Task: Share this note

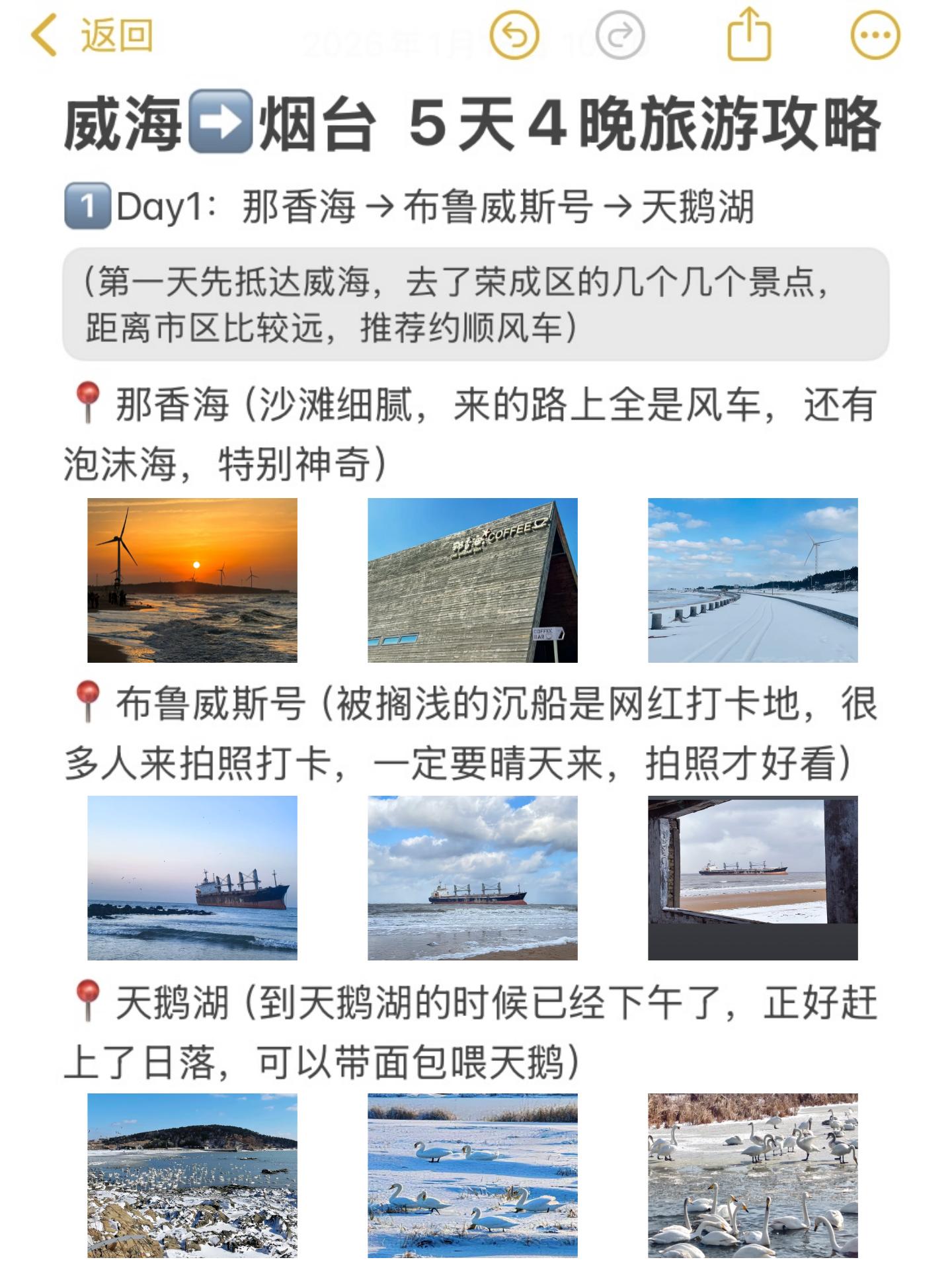Action: [749, 34]
